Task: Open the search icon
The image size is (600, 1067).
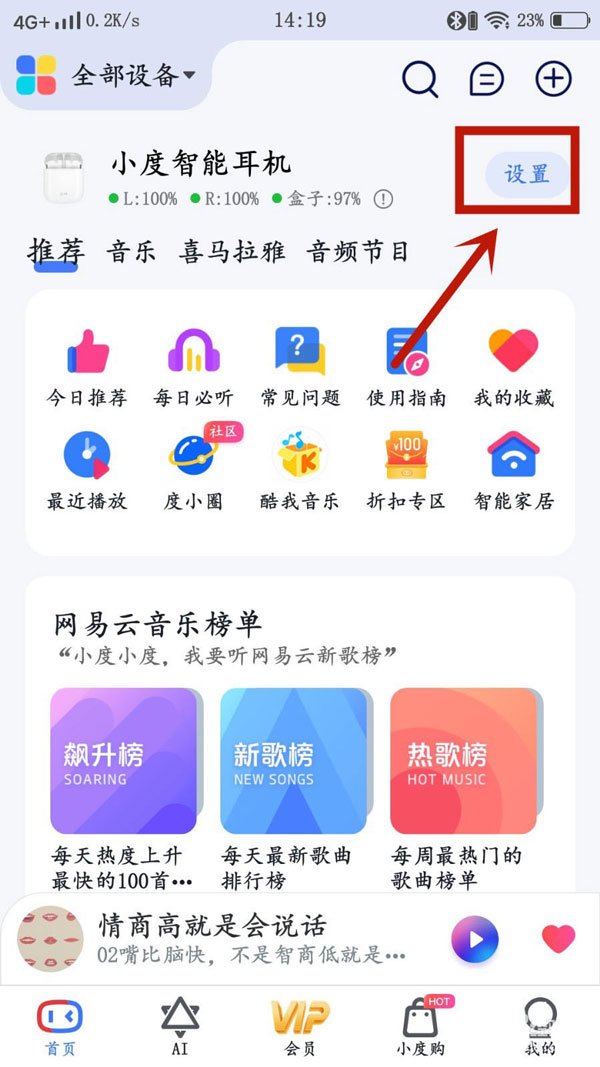Action: (x=421, y=78)
